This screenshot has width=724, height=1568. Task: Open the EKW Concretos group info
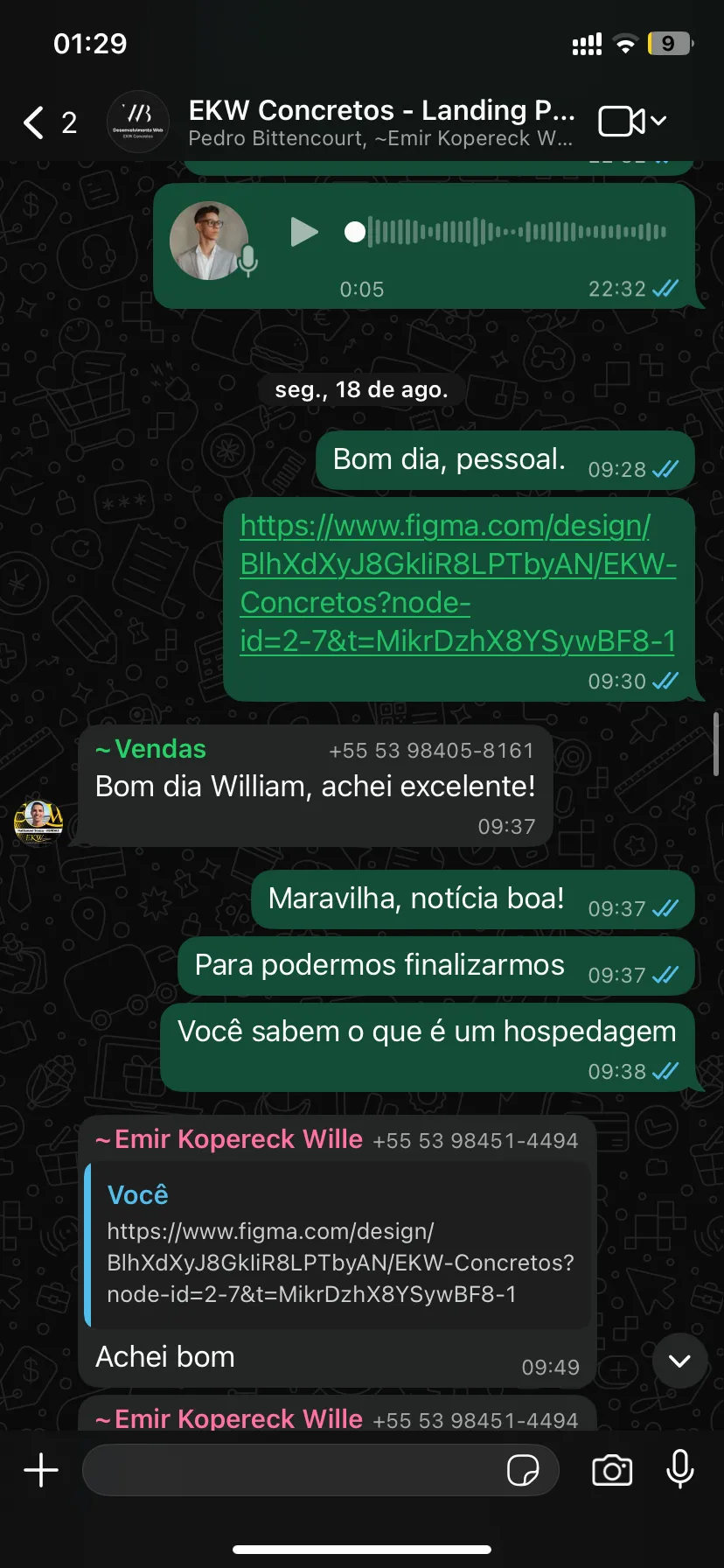380,122
